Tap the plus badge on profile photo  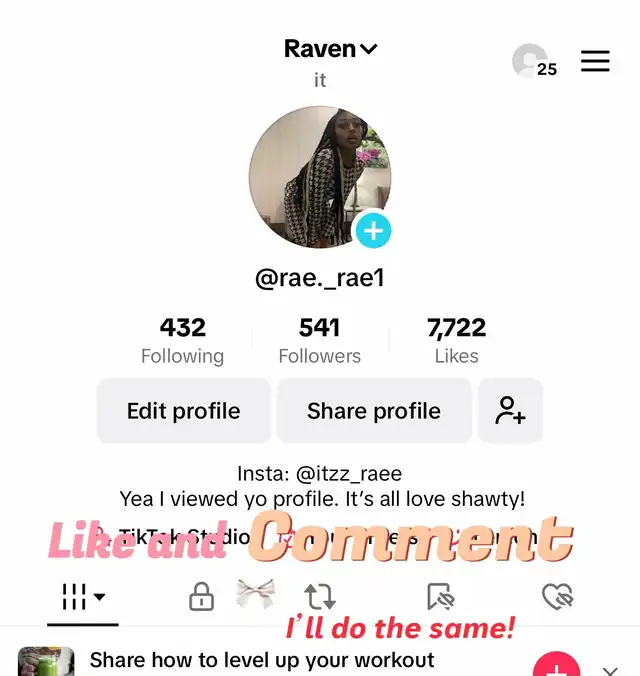pos(373,231)
